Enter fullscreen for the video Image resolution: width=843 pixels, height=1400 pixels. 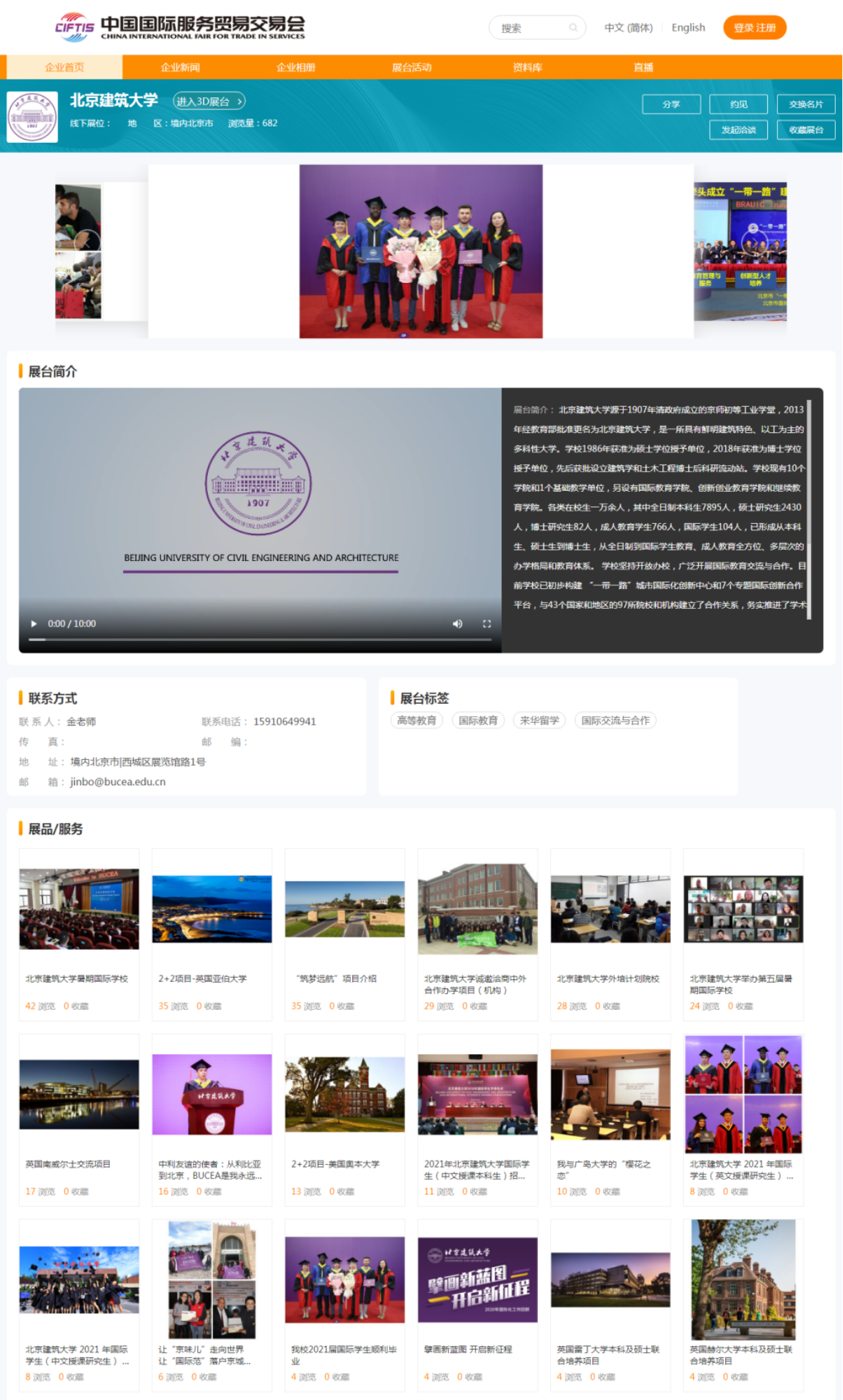click(487, 624)
